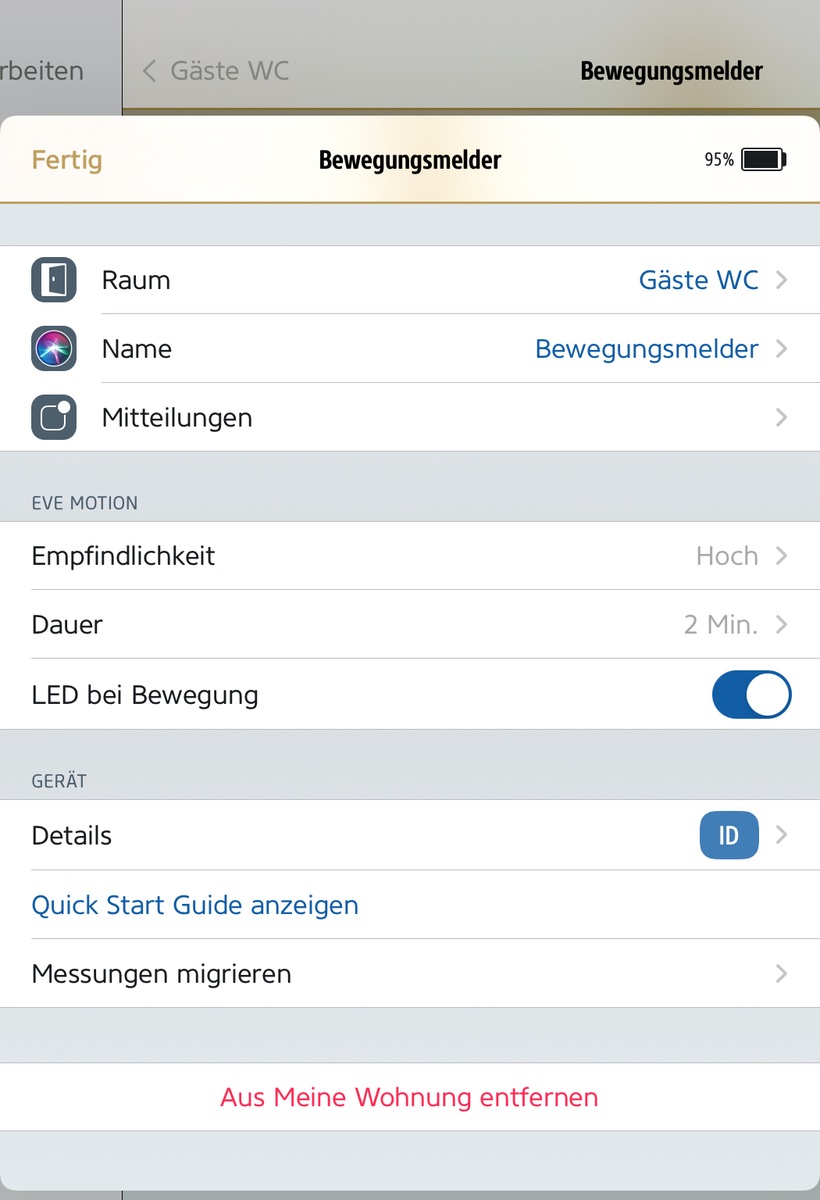Viewport: 820px width, 1200px height.
Task: Open Messungen migrieren
Action: (410, 974)
